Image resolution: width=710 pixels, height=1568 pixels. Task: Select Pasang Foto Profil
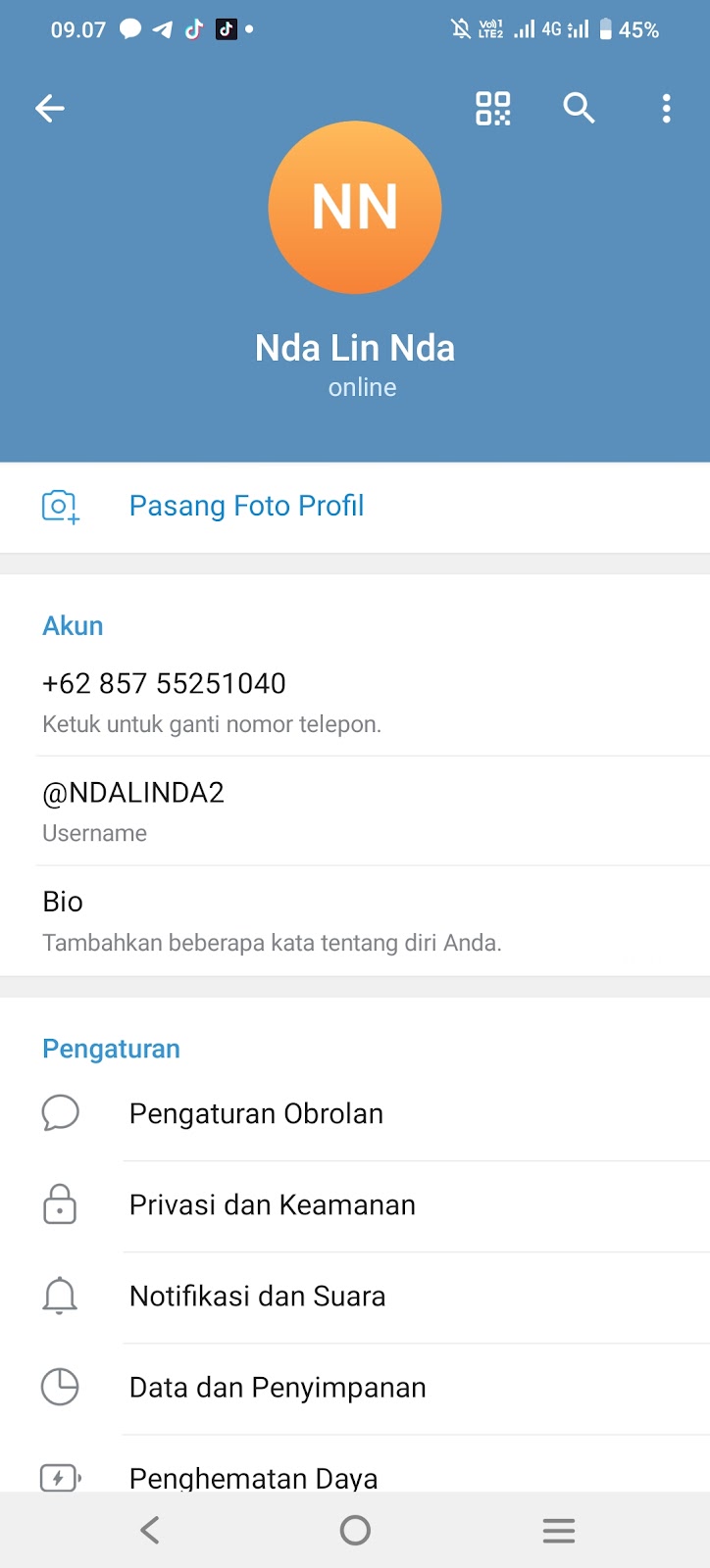(246, 506)
